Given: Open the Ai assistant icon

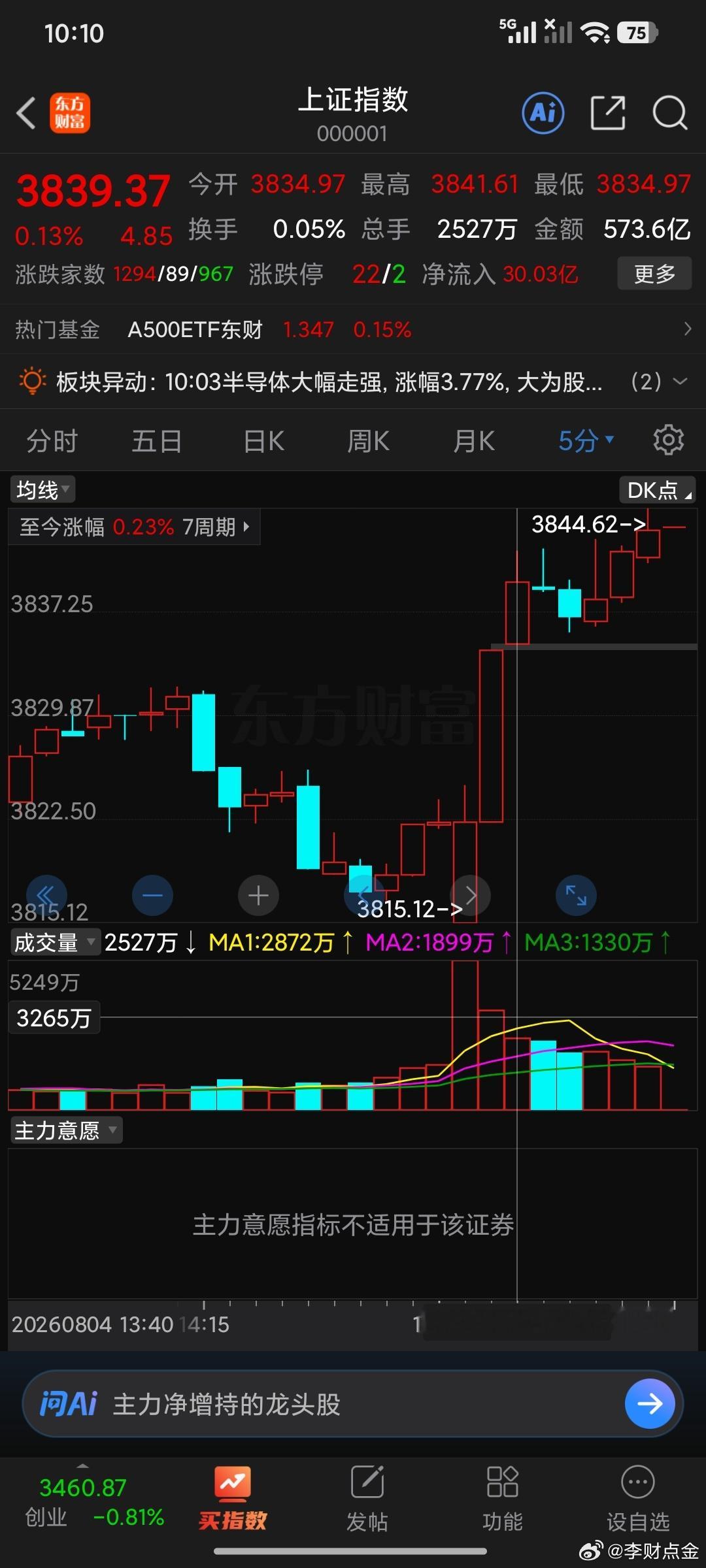Looking at the screenshot, I should 543,113.
